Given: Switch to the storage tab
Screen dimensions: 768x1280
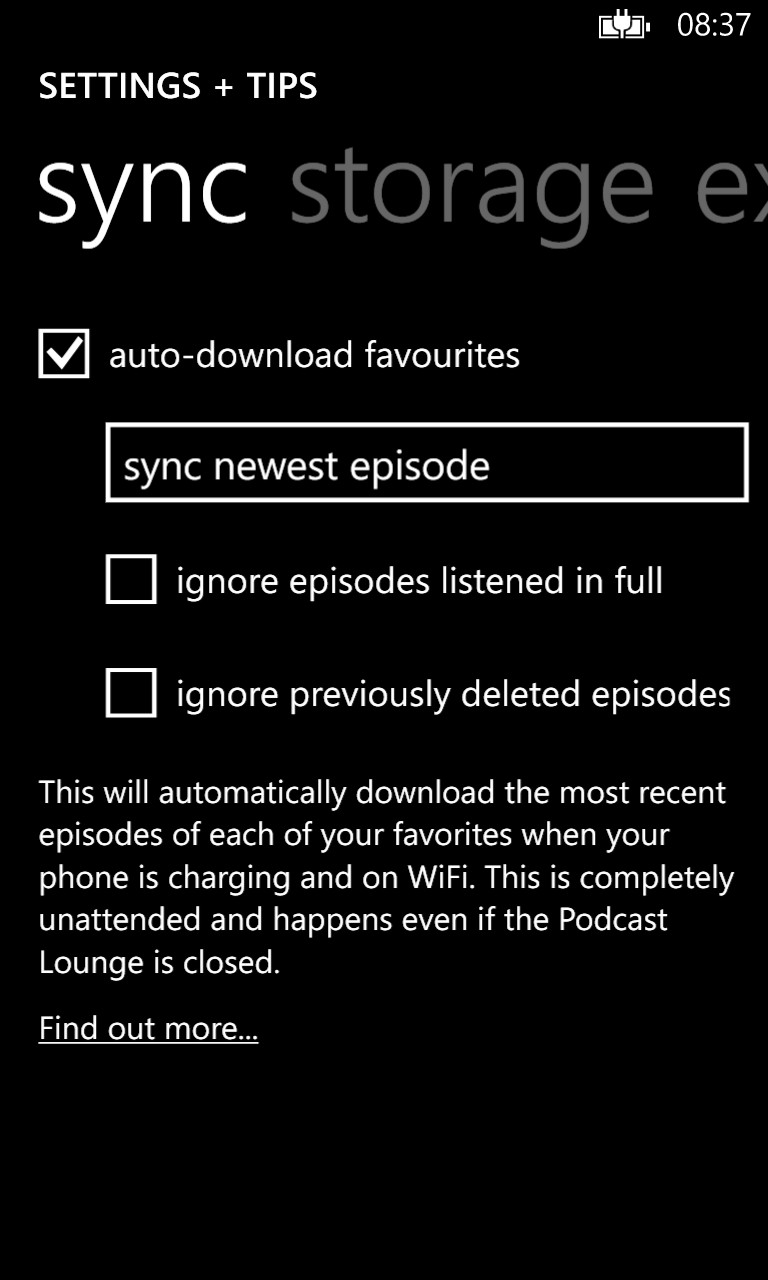Looking at the screenshot, I should (x=471, y=189).
